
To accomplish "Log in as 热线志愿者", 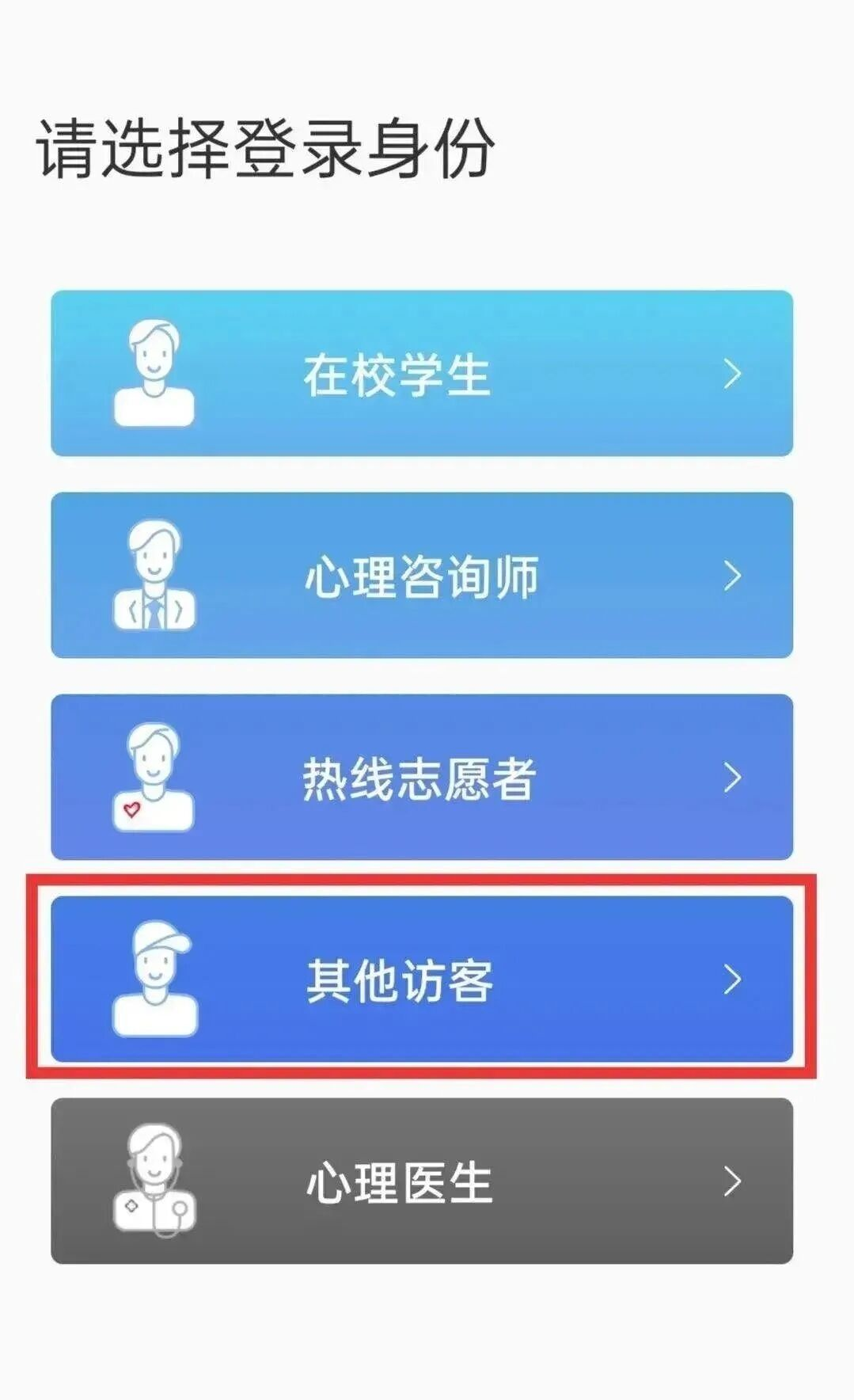I will 422,777.
